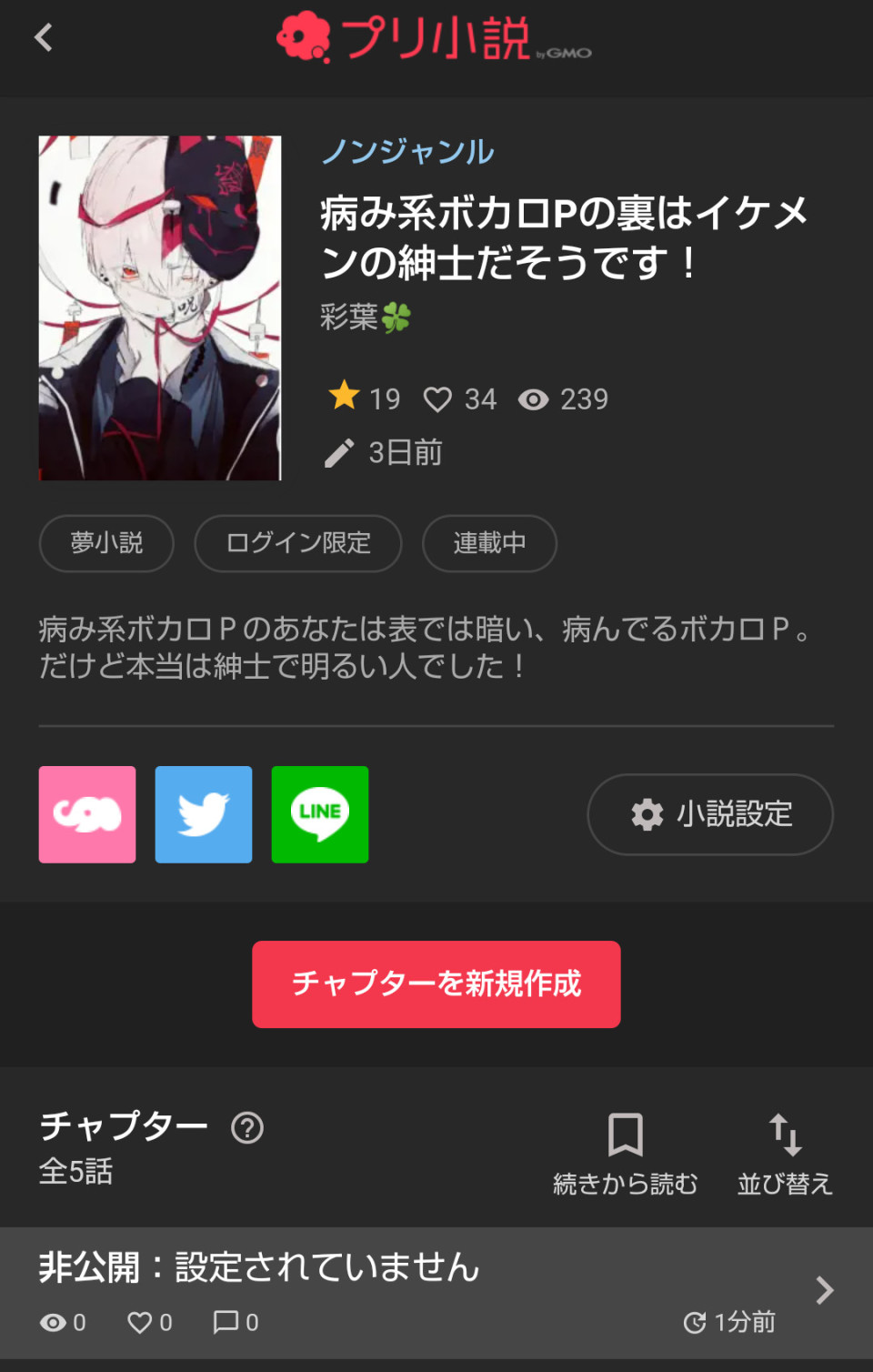The height and width of the screenshot is (1372, 873).
Task: Click the 続きから読む bookmark icon
Action: coord(626,1134)
